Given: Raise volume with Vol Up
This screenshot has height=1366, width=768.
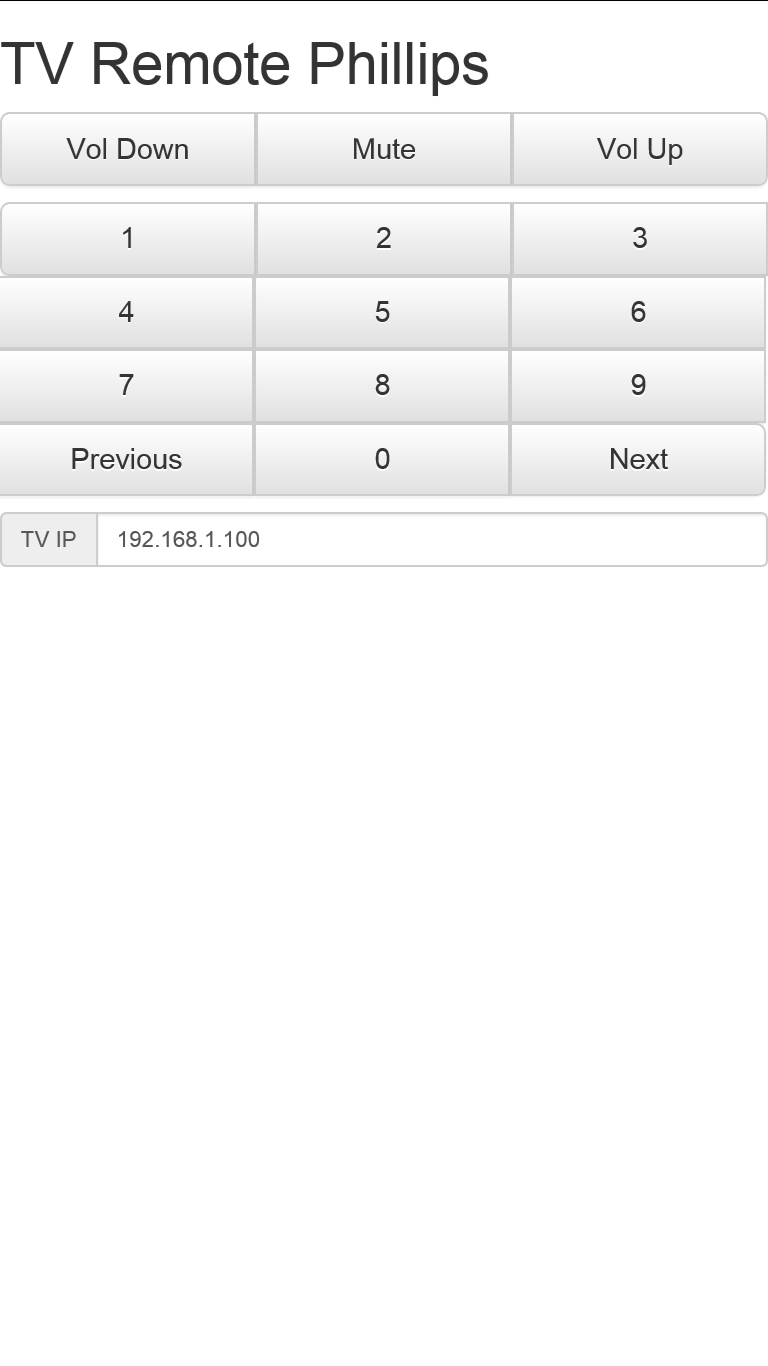Looking at the screenshot, I should coord(640,149).
